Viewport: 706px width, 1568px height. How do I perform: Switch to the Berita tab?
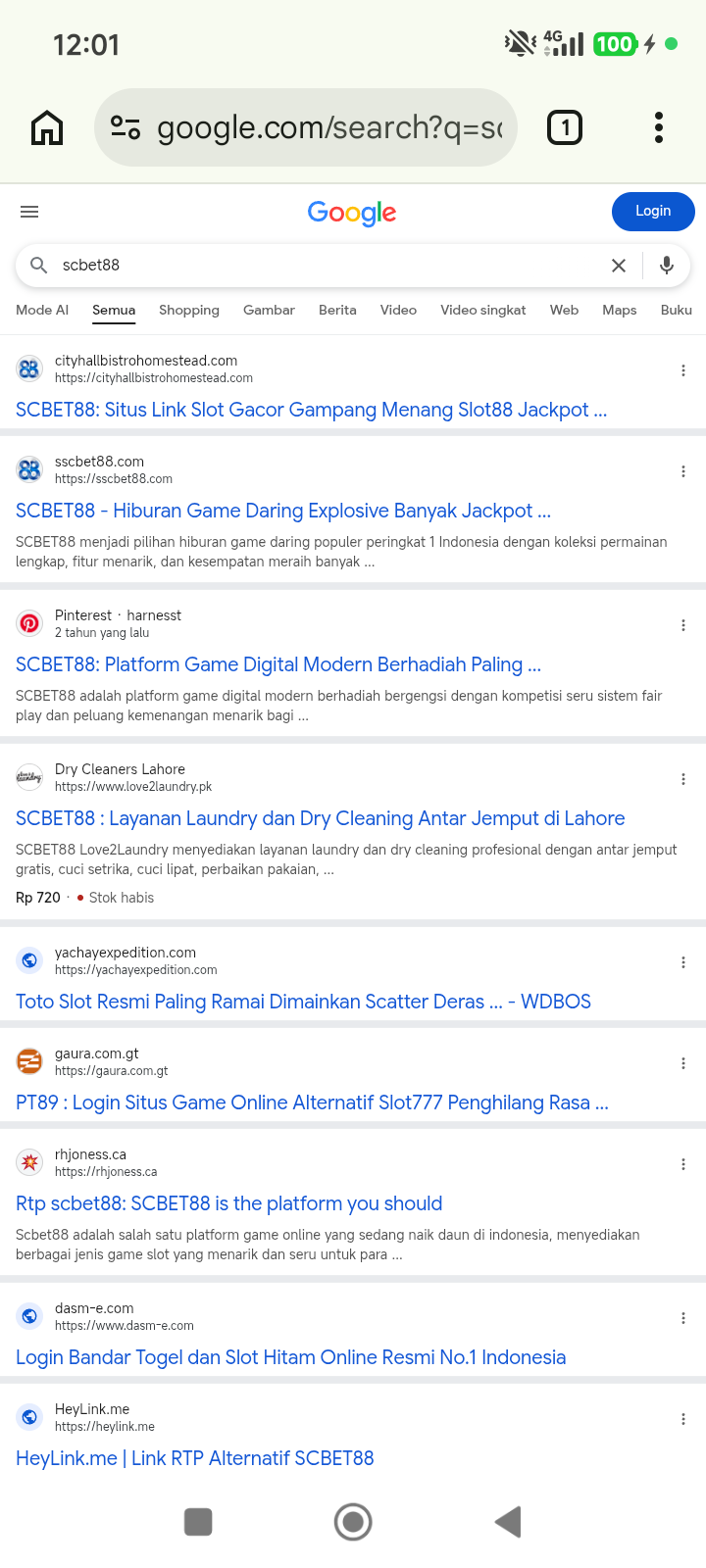pyautogui.click(x=337, y=310)
